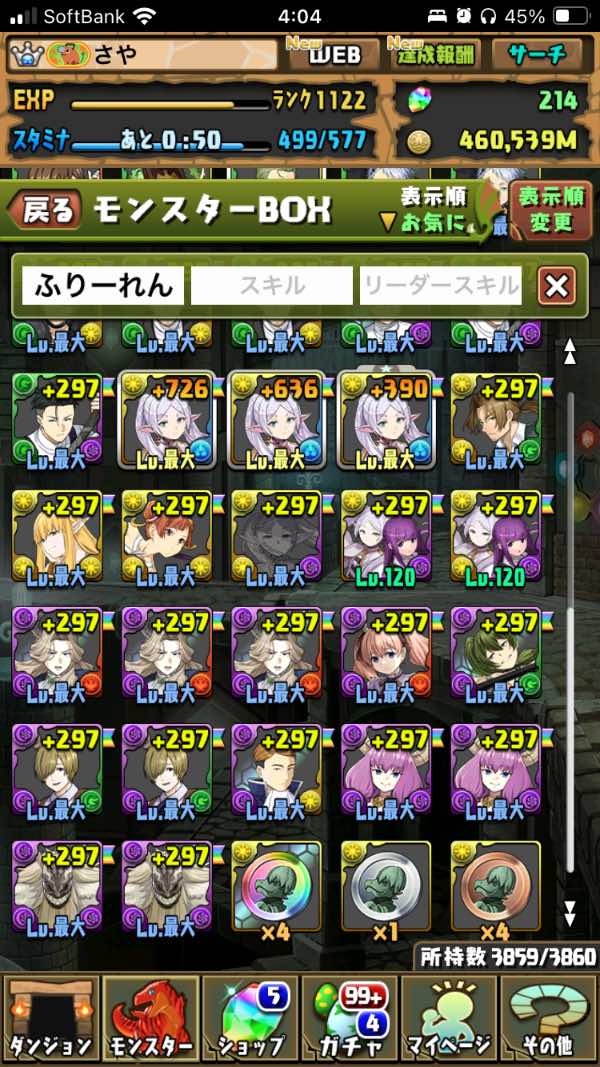
Task: Clear the search with the X button
Action: [x=556, y=287]
